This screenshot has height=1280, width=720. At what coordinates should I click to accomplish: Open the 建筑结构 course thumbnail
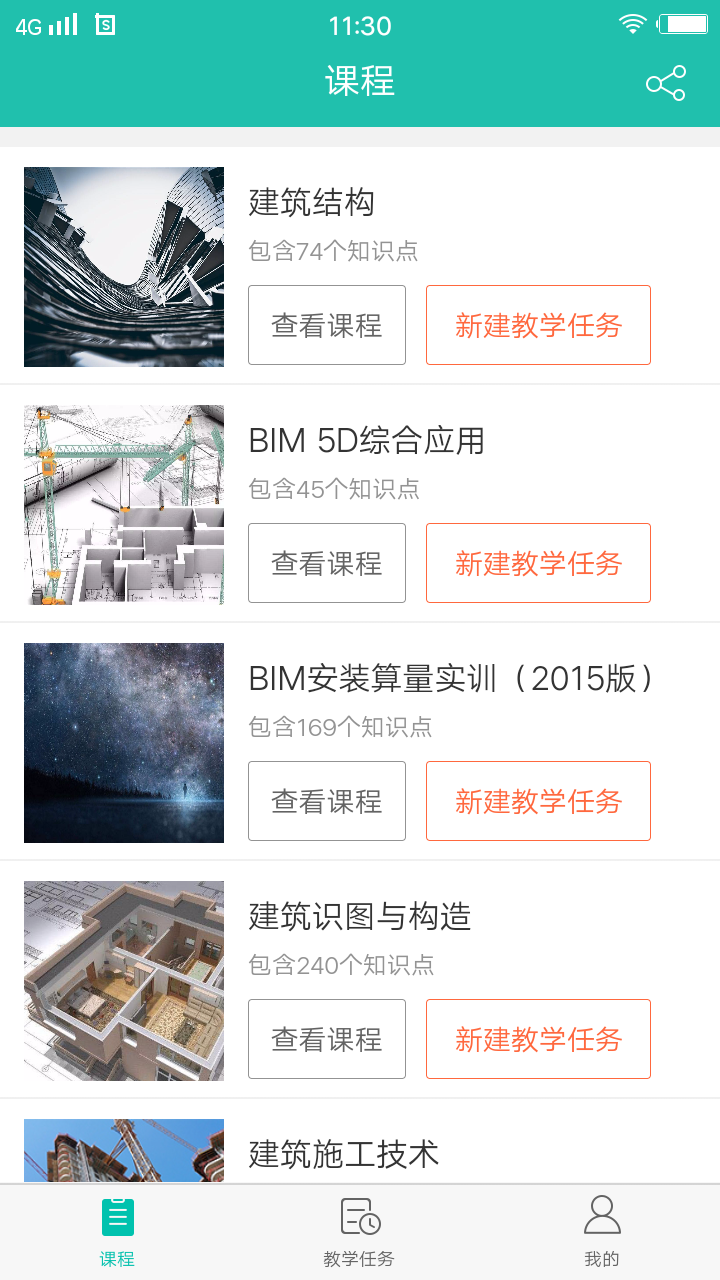124,267
